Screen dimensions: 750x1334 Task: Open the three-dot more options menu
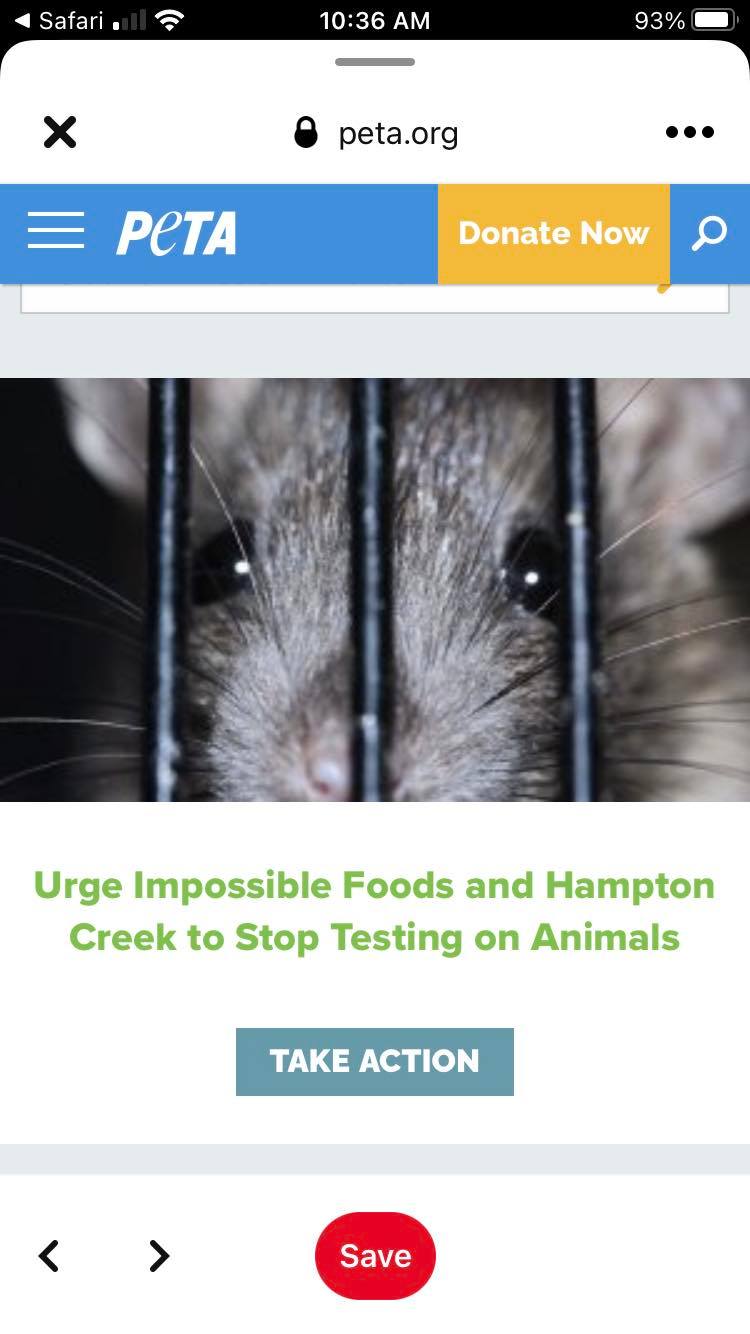pos(689,131)
